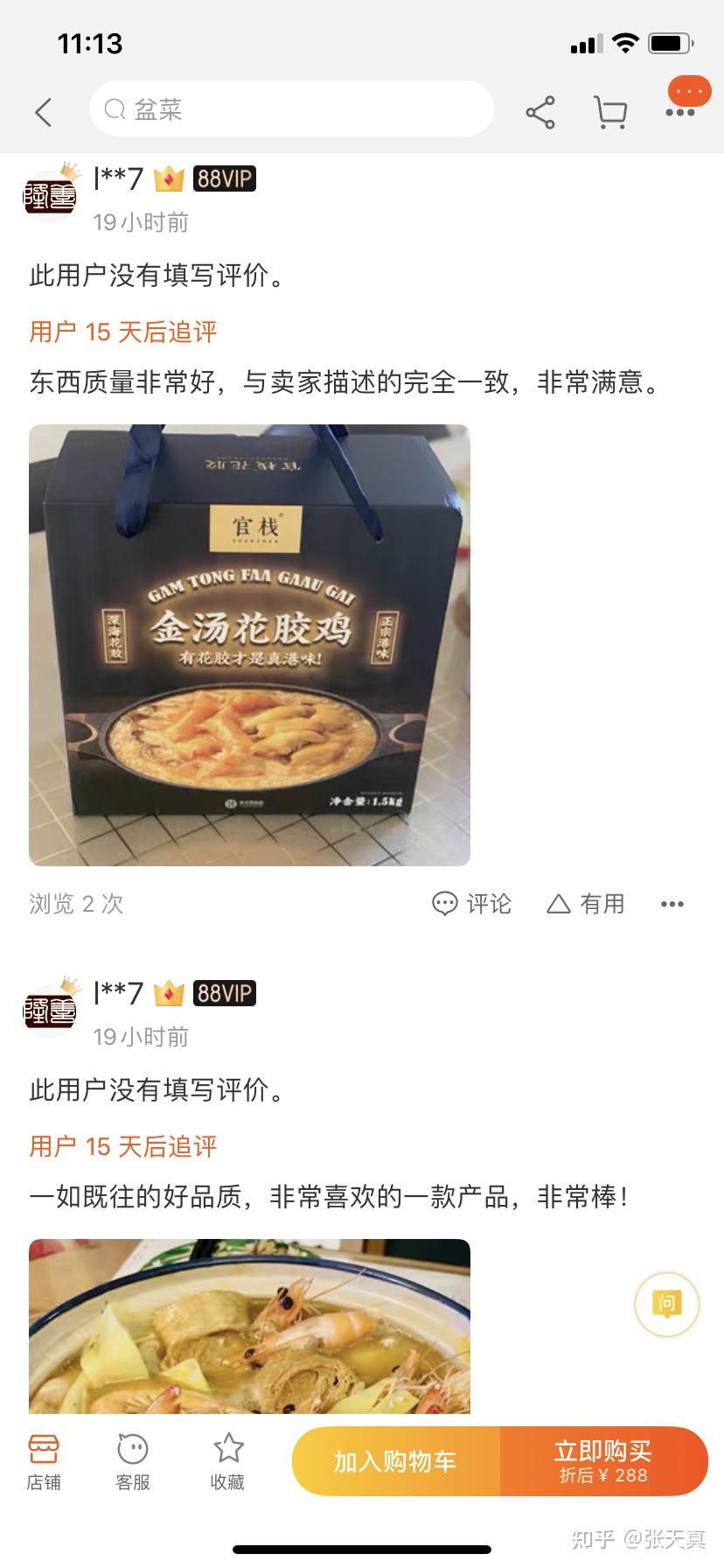The image size is (724, 1568).
Task: Open the shopping cart icon
Action: pos(610,113)
